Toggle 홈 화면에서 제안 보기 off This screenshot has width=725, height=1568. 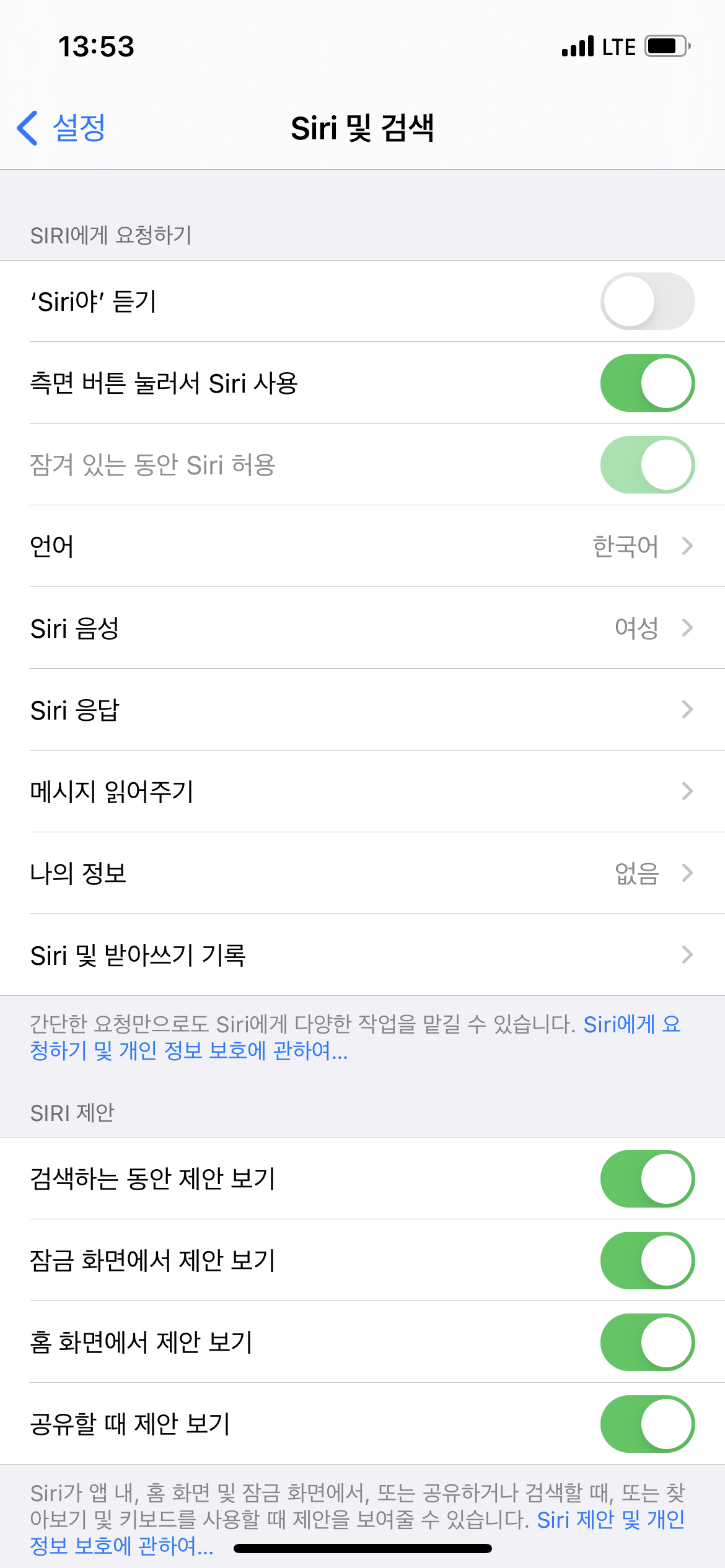click(647, 1342)
